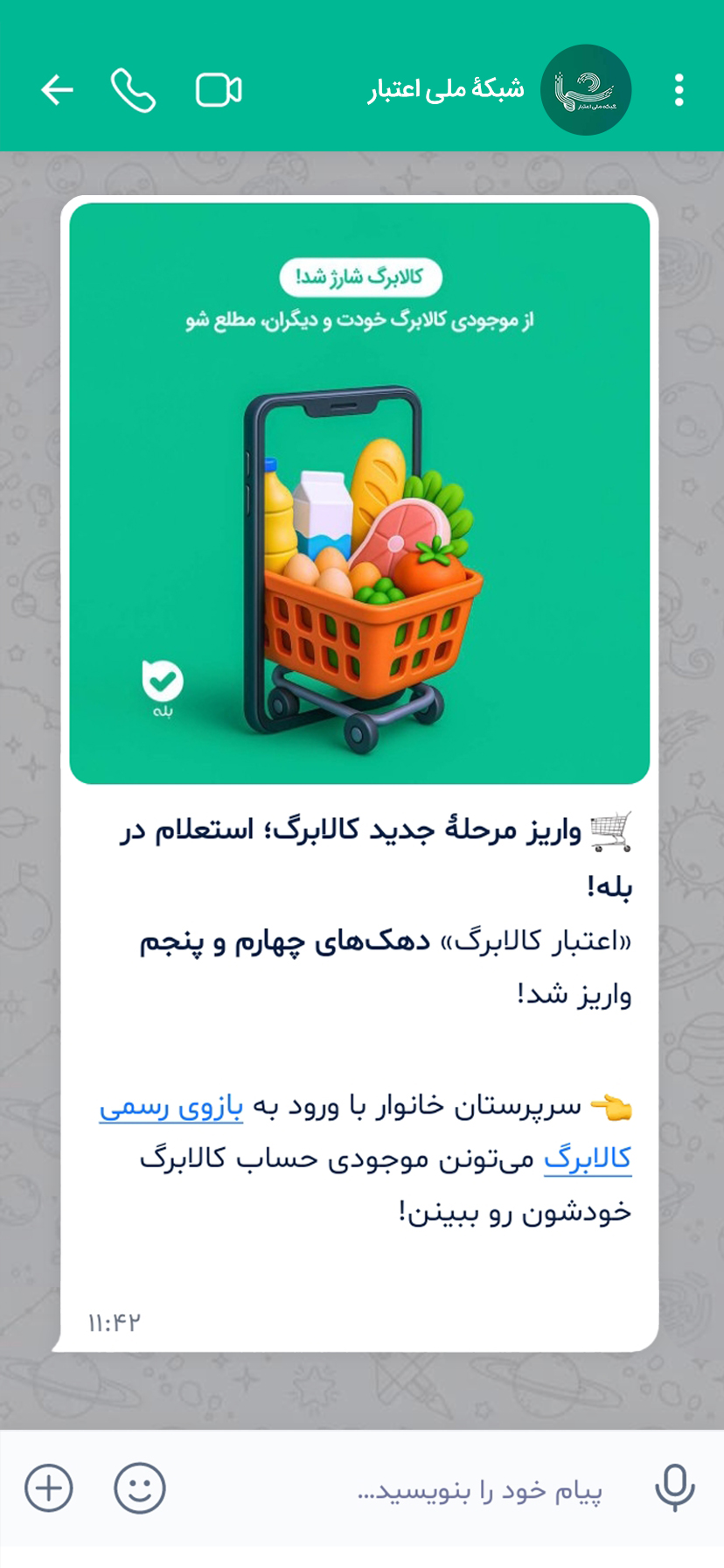724x1568 pixels.
Task: Tap the microphone to record a voice message
Action: click(673, 1489)
